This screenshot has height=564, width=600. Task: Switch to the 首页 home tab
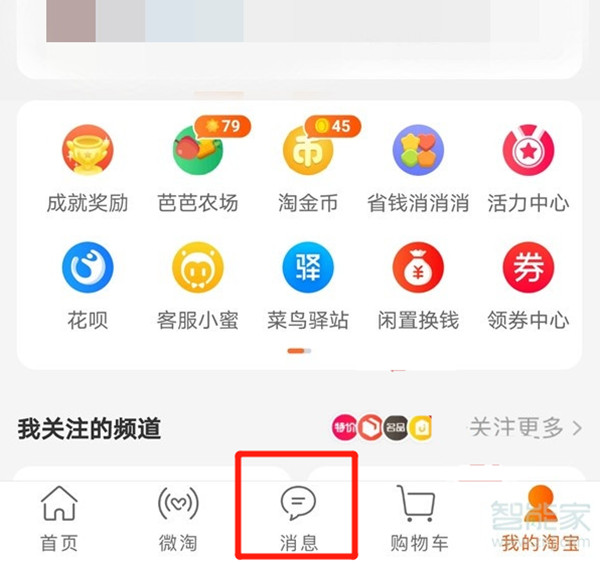pos(59,520)
